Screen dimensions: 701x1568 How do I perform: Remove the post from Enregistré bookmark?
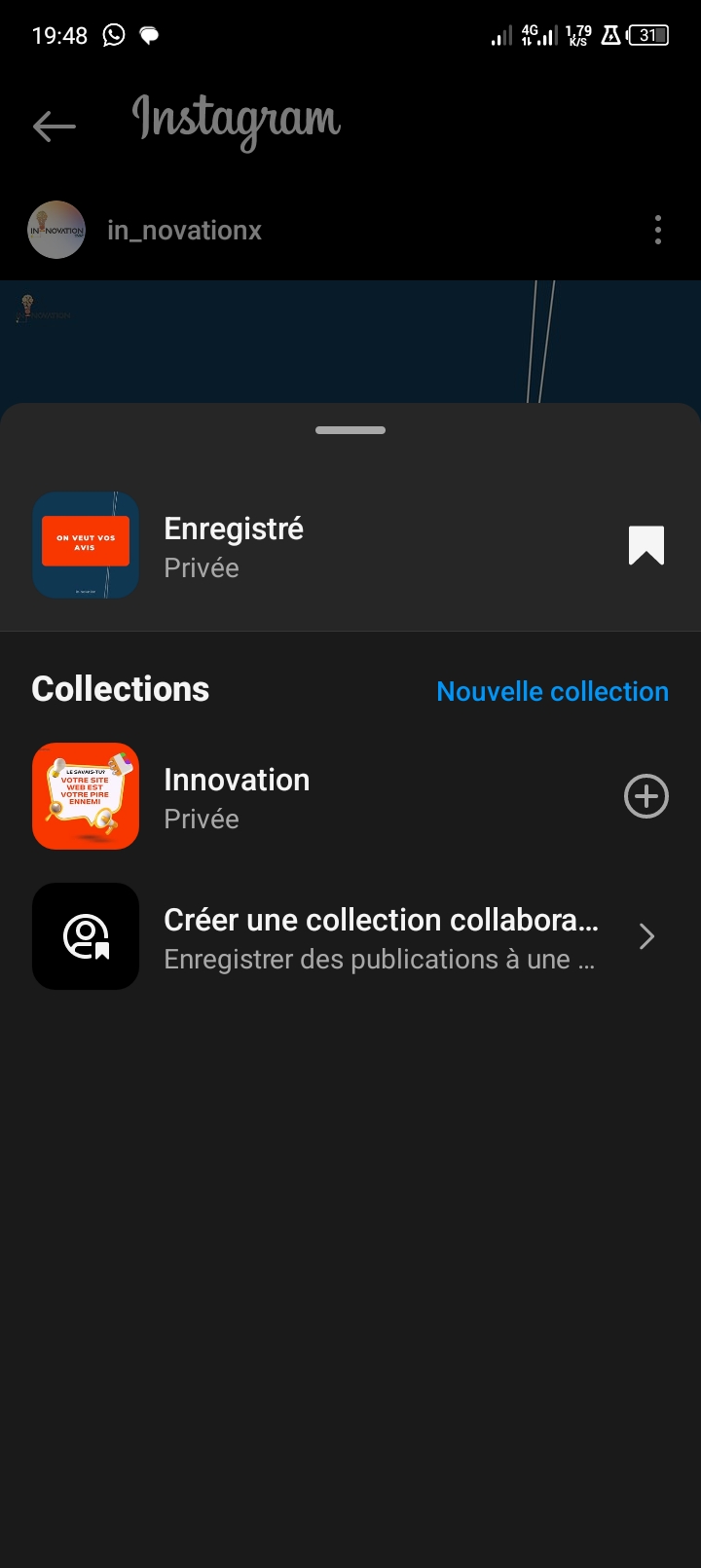(646, 546)
